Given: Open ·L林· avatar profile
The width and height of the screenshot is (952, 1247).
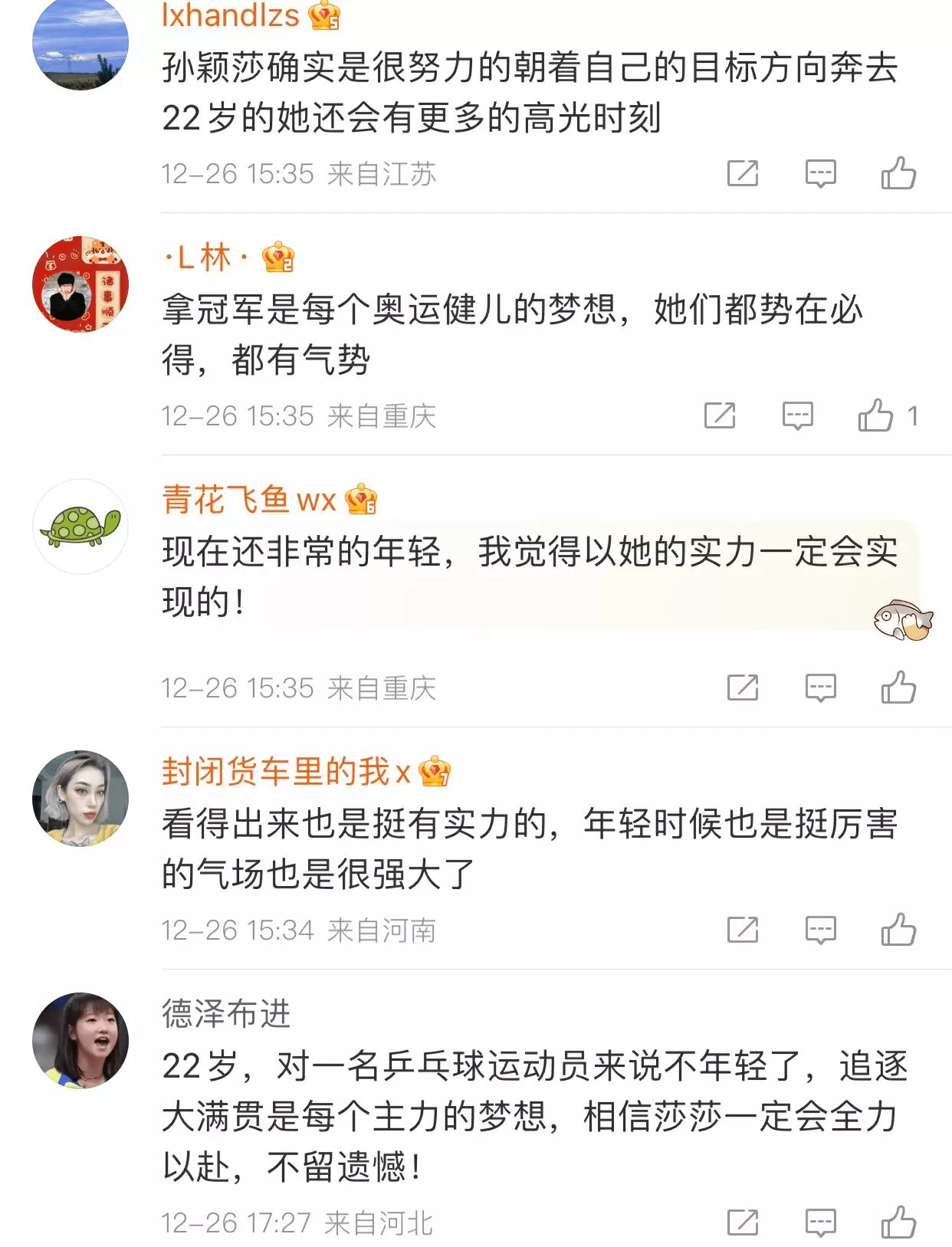Looking at the screenshot, I should [x=80, y=284].
